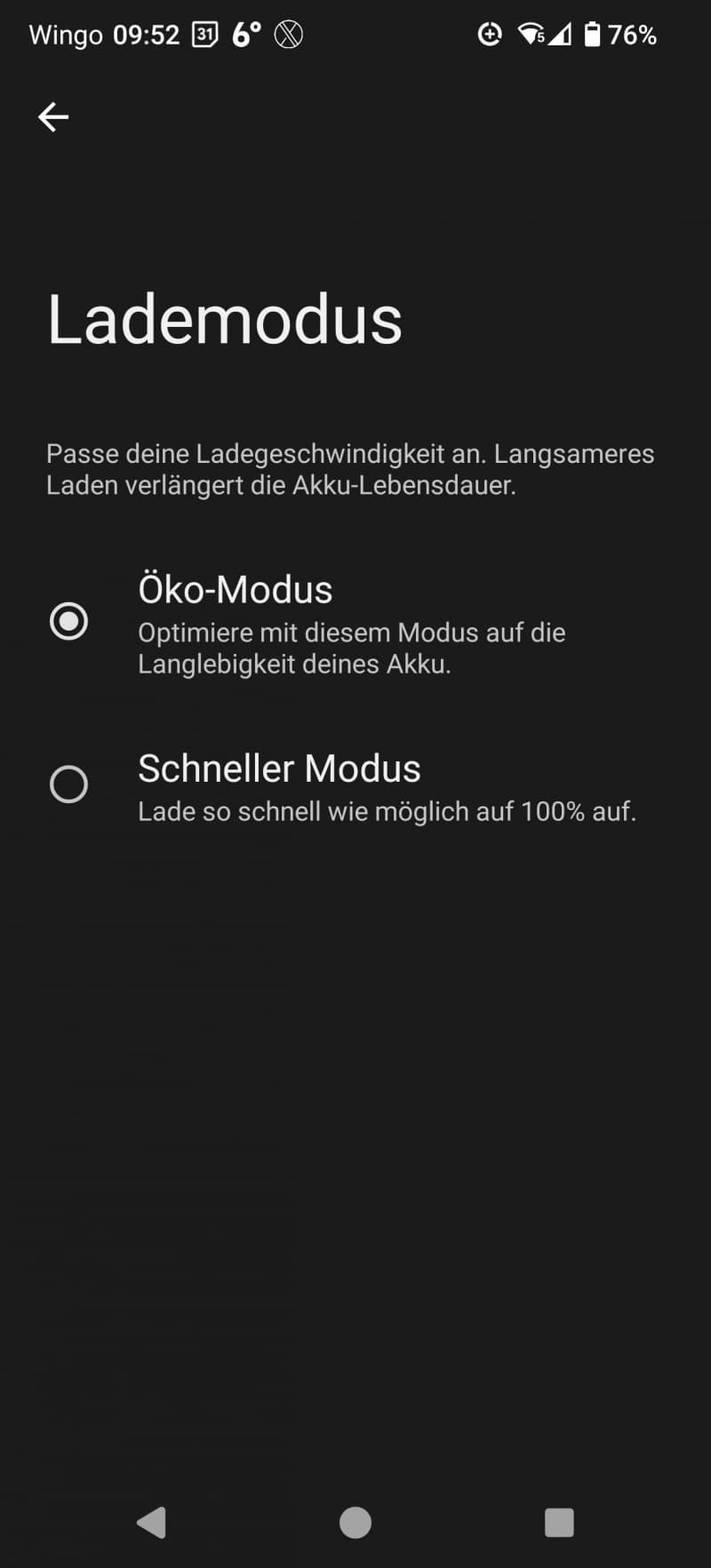Select the Öko-Modus charging option

tap(355, 621)
